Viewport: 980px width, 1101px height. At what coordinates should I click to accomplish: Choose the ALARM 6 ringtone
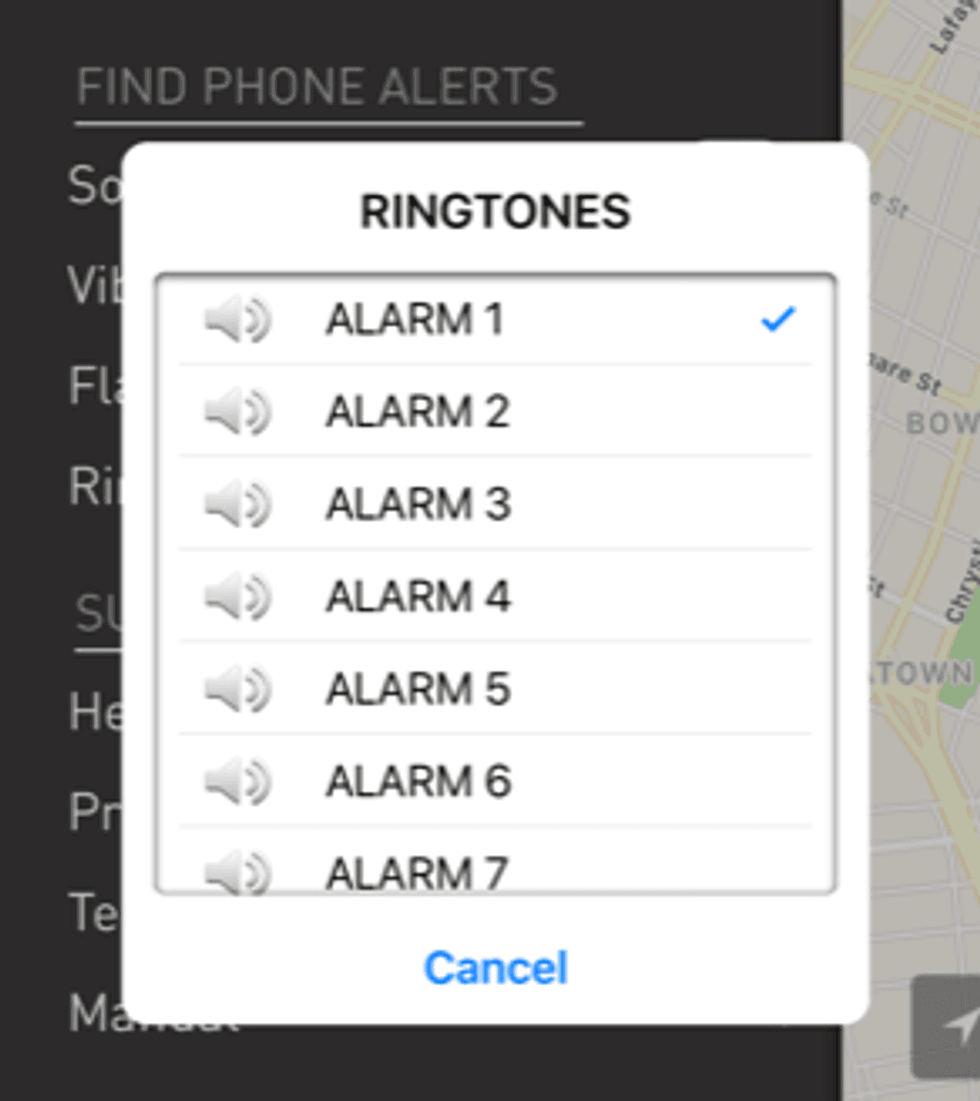[418, 781]
